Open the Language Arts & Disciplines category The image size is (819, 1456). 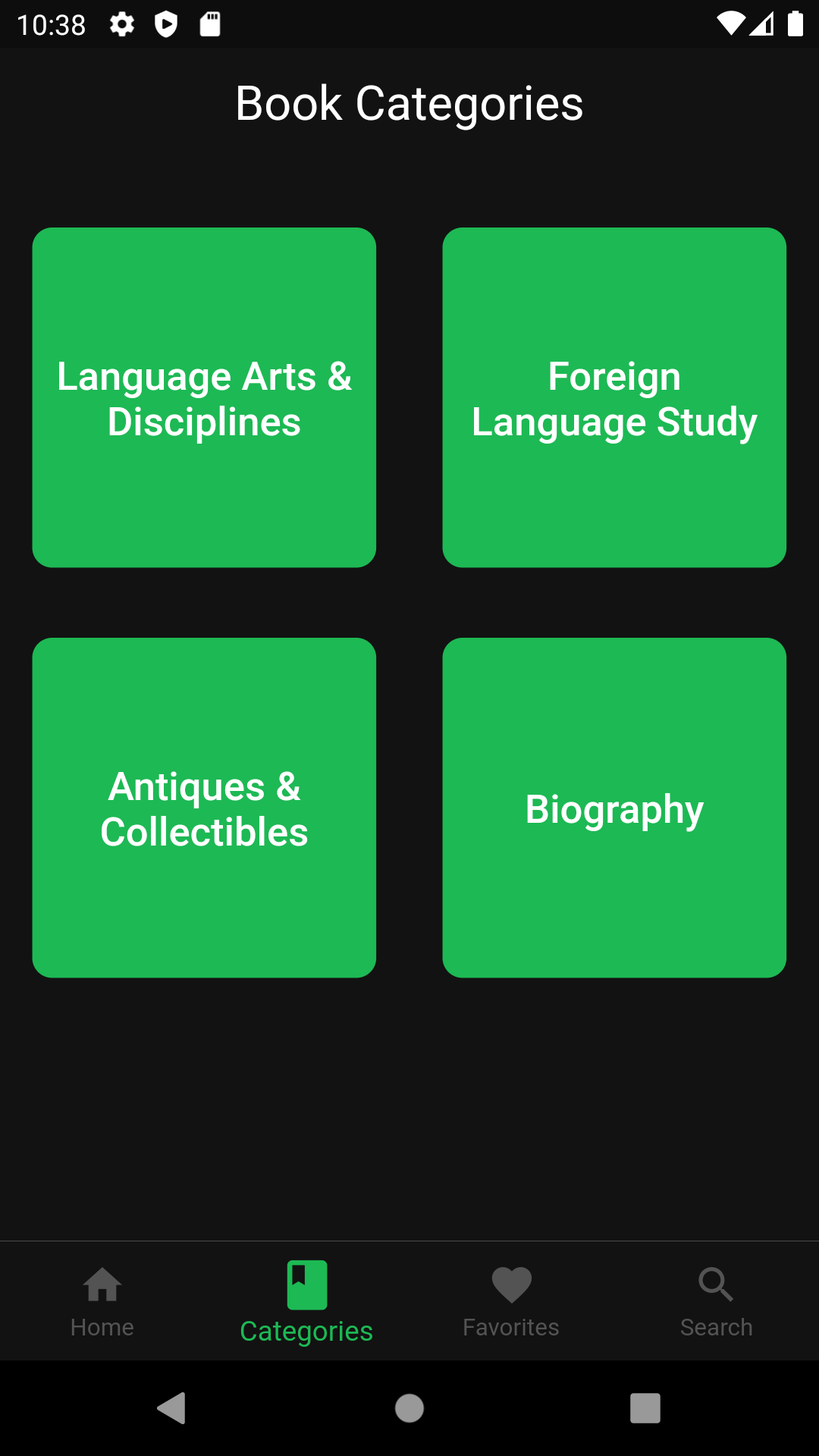tap(204, 397)
